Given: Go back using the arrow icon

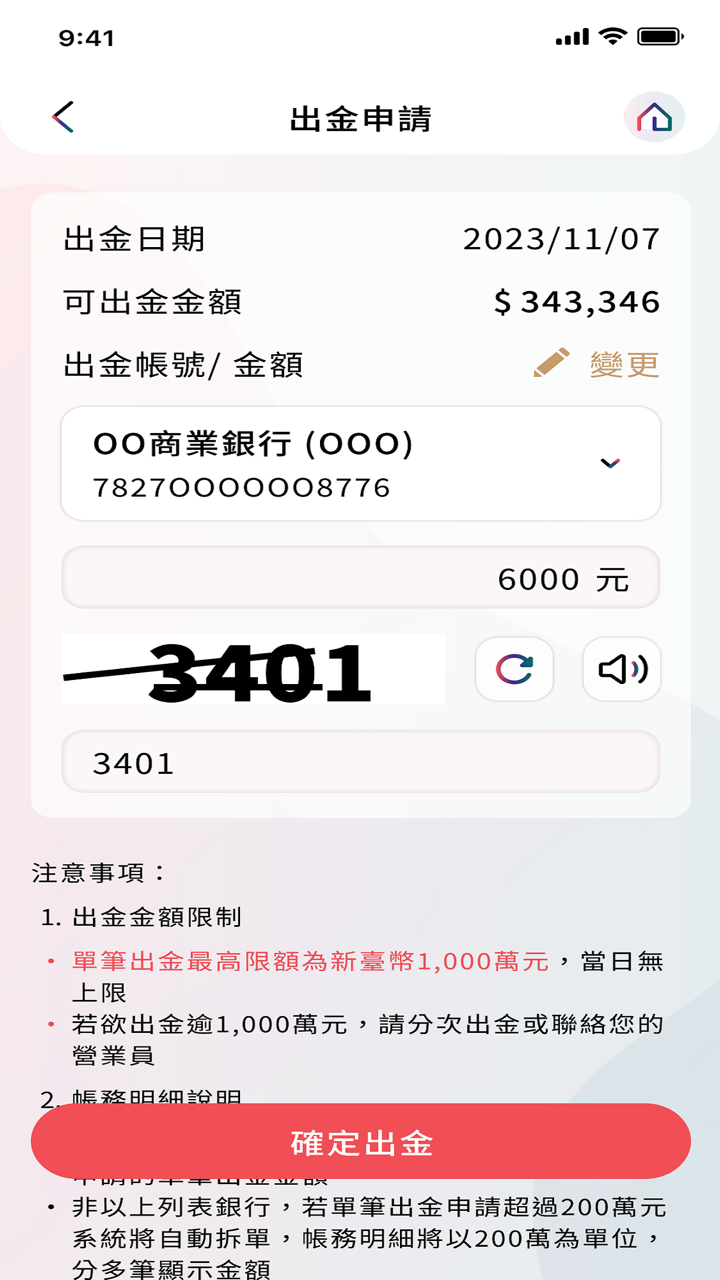Looking at the screenshot, I should pyautogui.click(x=63, y=117).
